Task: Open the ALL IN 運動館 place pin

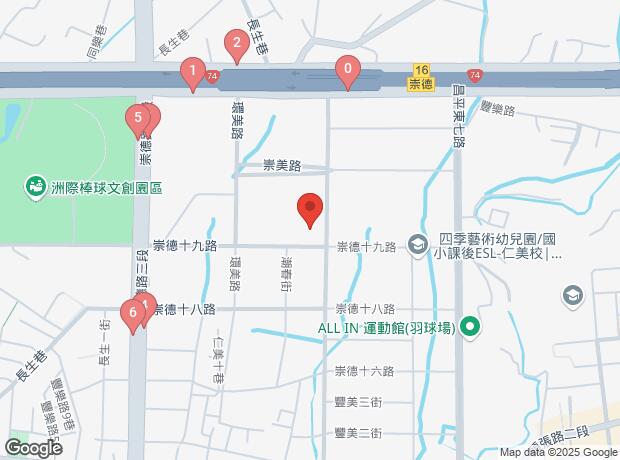Action: coord(471,328)
